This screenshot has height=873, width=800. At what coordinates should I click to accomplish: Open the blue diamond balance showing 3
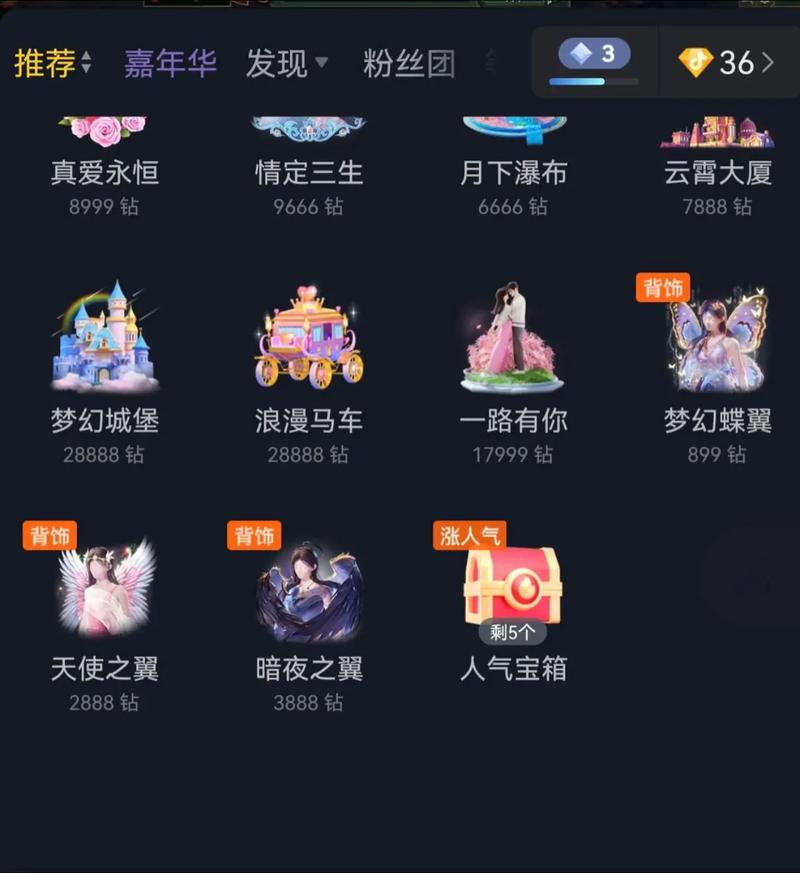pos(594,61)
